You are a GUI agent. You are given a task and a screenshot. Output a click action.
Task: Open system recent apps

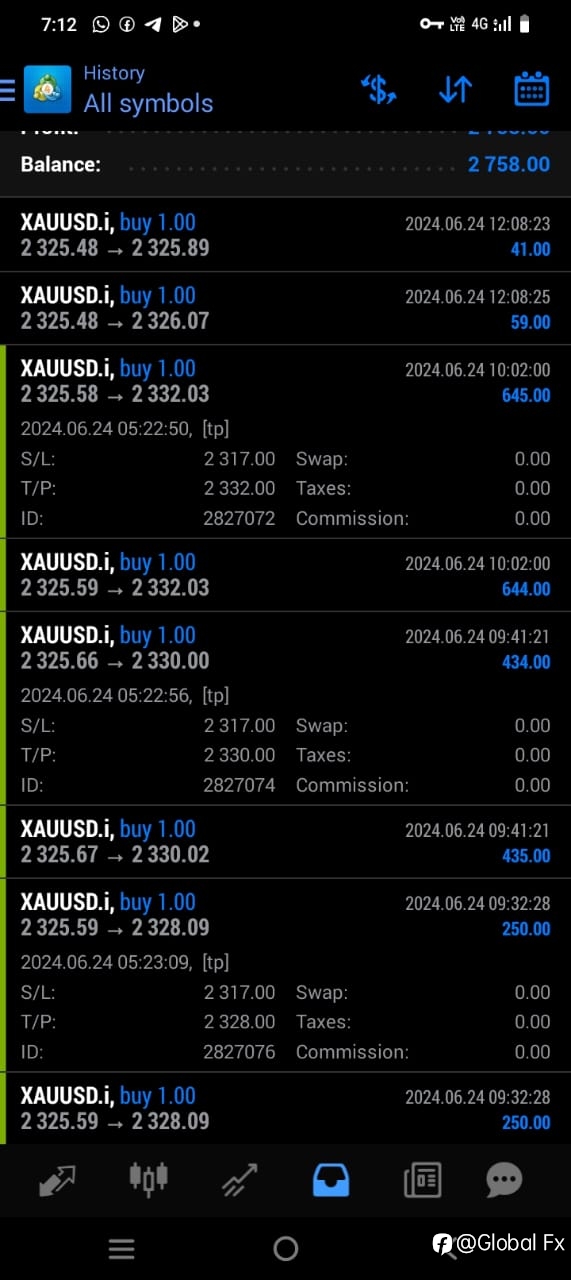121,1248
